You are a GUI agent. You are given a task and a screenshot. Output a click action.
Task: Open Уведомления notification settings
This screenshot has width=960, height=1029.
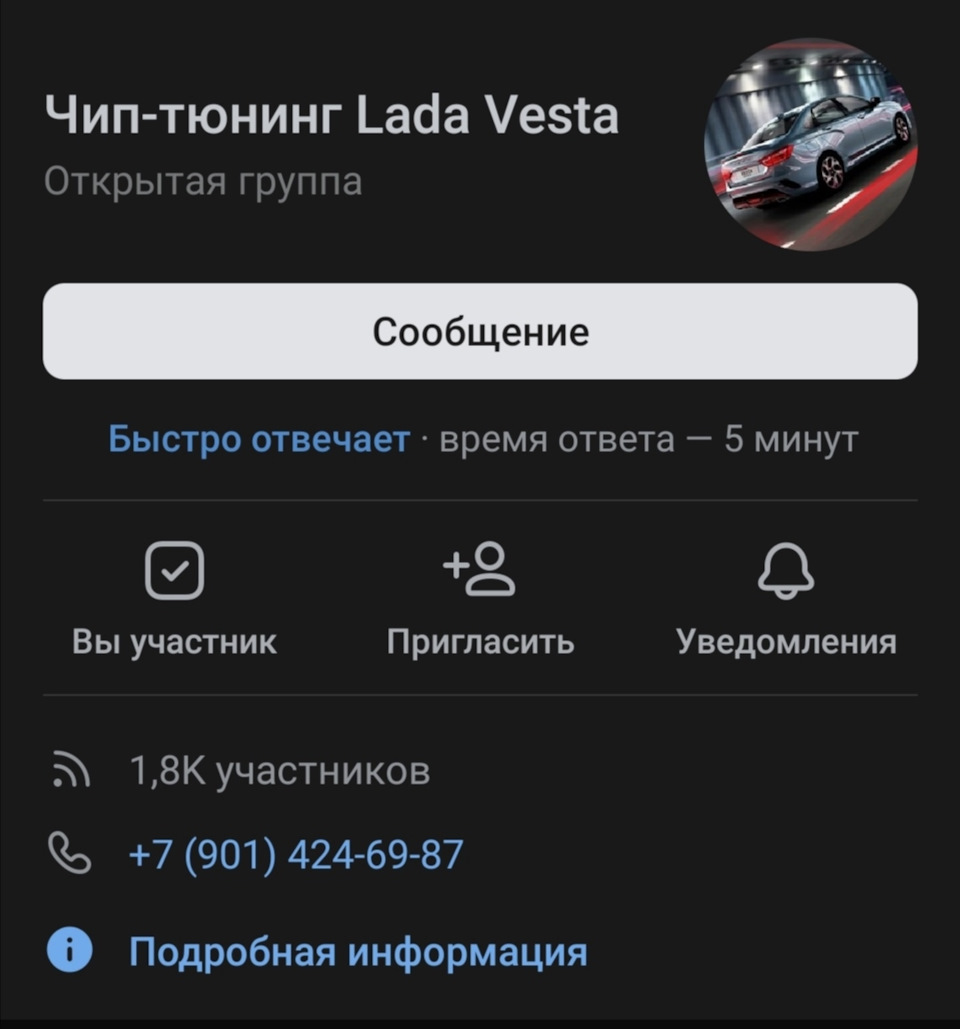pyautogui.click(x=786, y=598)
